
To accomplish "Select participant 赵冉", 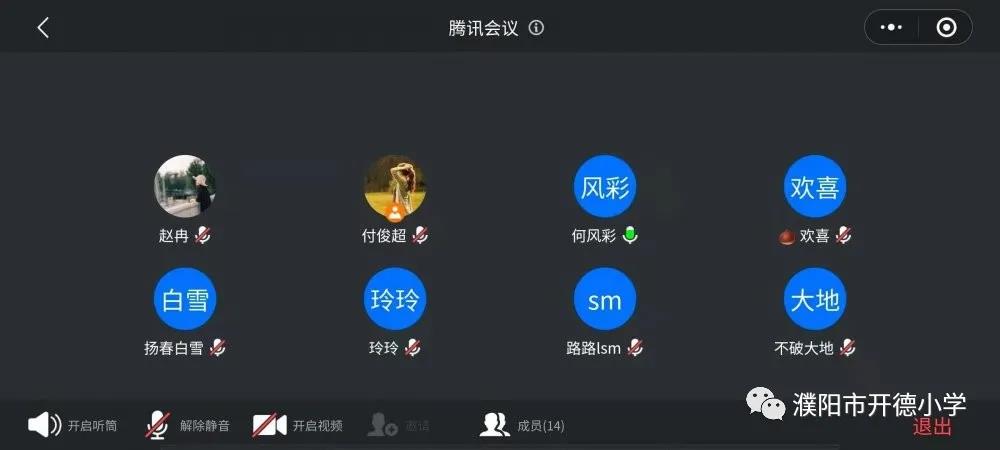I will pyautogui.click(x=185, y=187).
